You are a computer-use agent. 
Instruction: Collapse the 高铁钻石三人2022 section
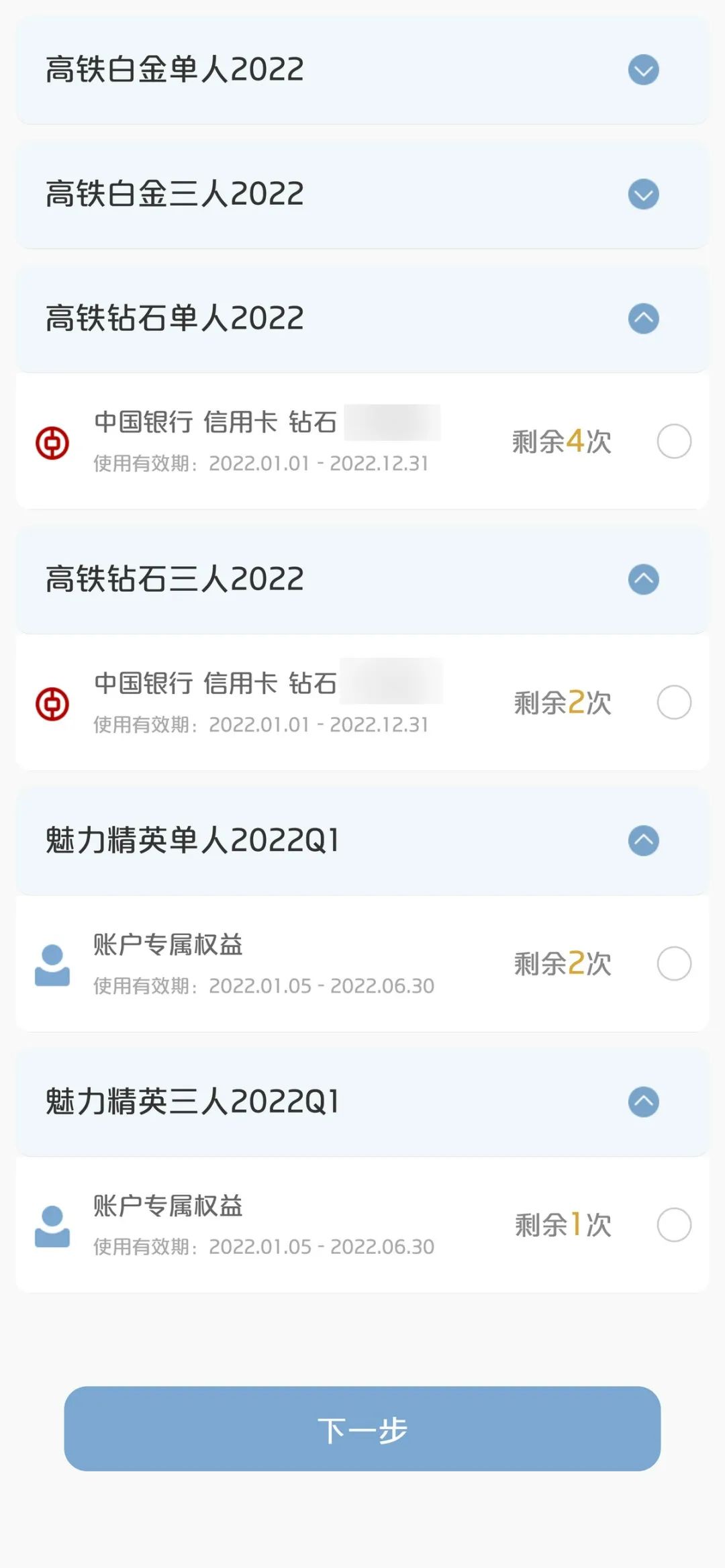643,579
